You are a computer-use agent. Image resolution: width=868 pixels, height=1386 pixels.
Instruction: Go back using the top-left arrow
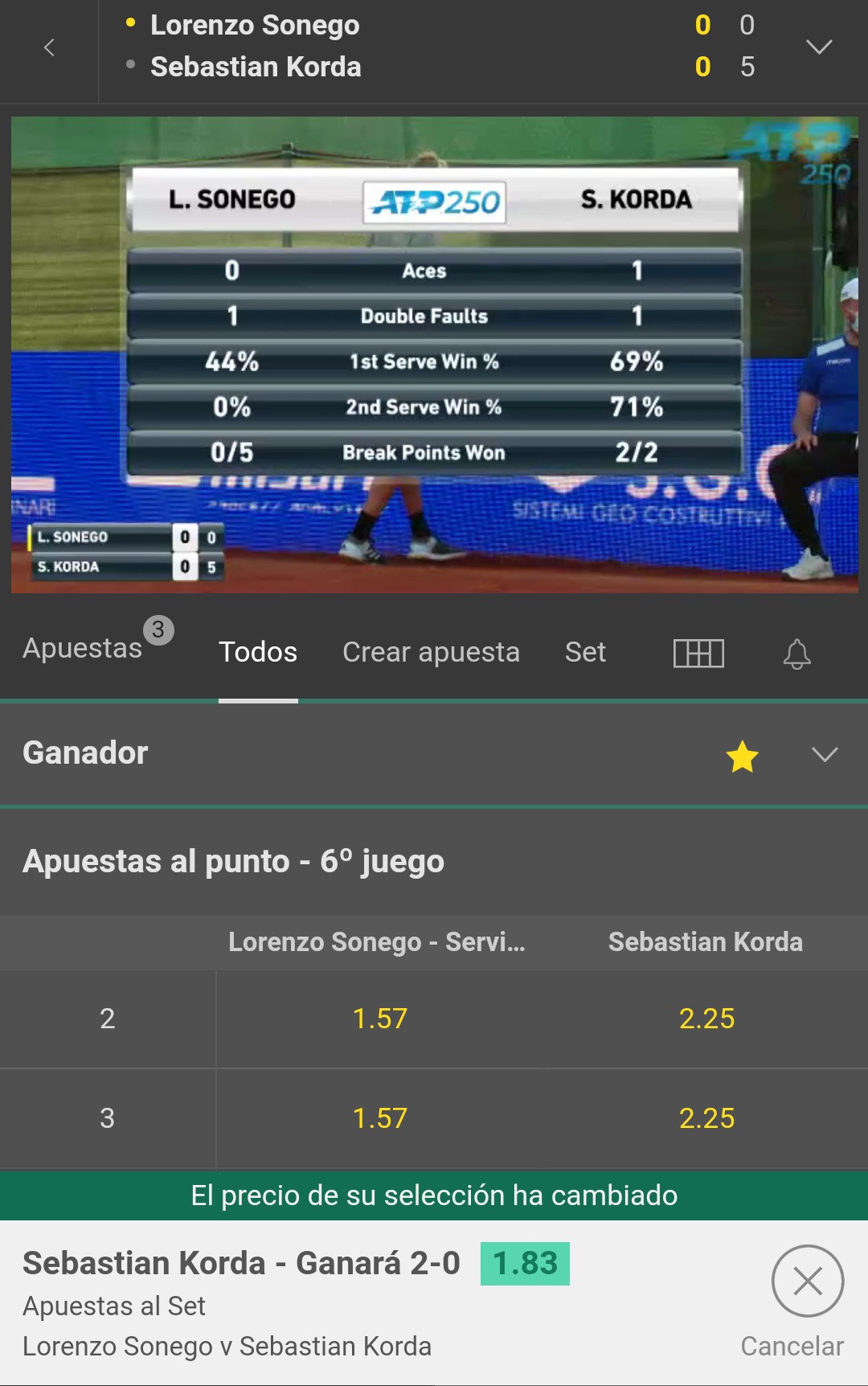(49, 48)
